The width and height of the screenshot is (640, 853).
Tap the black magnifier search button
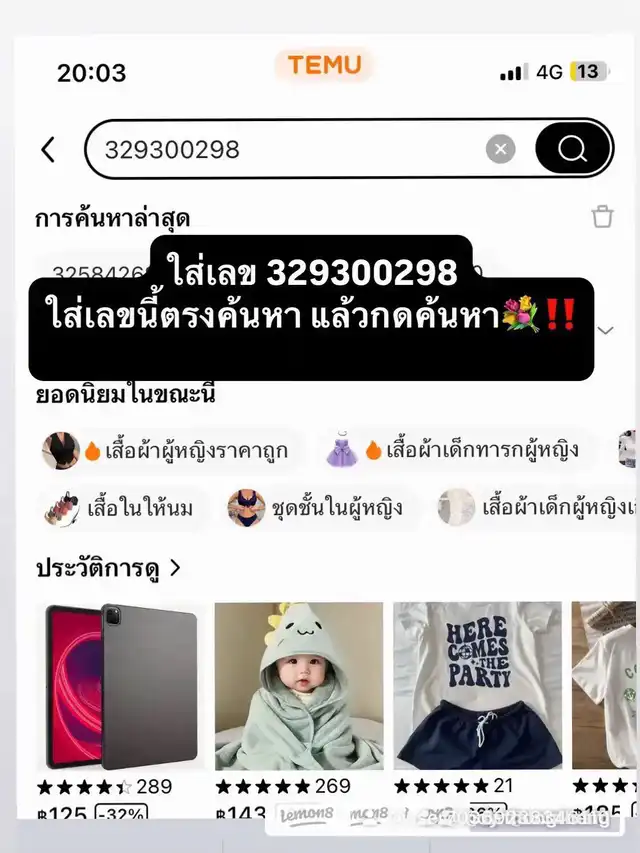572,150
